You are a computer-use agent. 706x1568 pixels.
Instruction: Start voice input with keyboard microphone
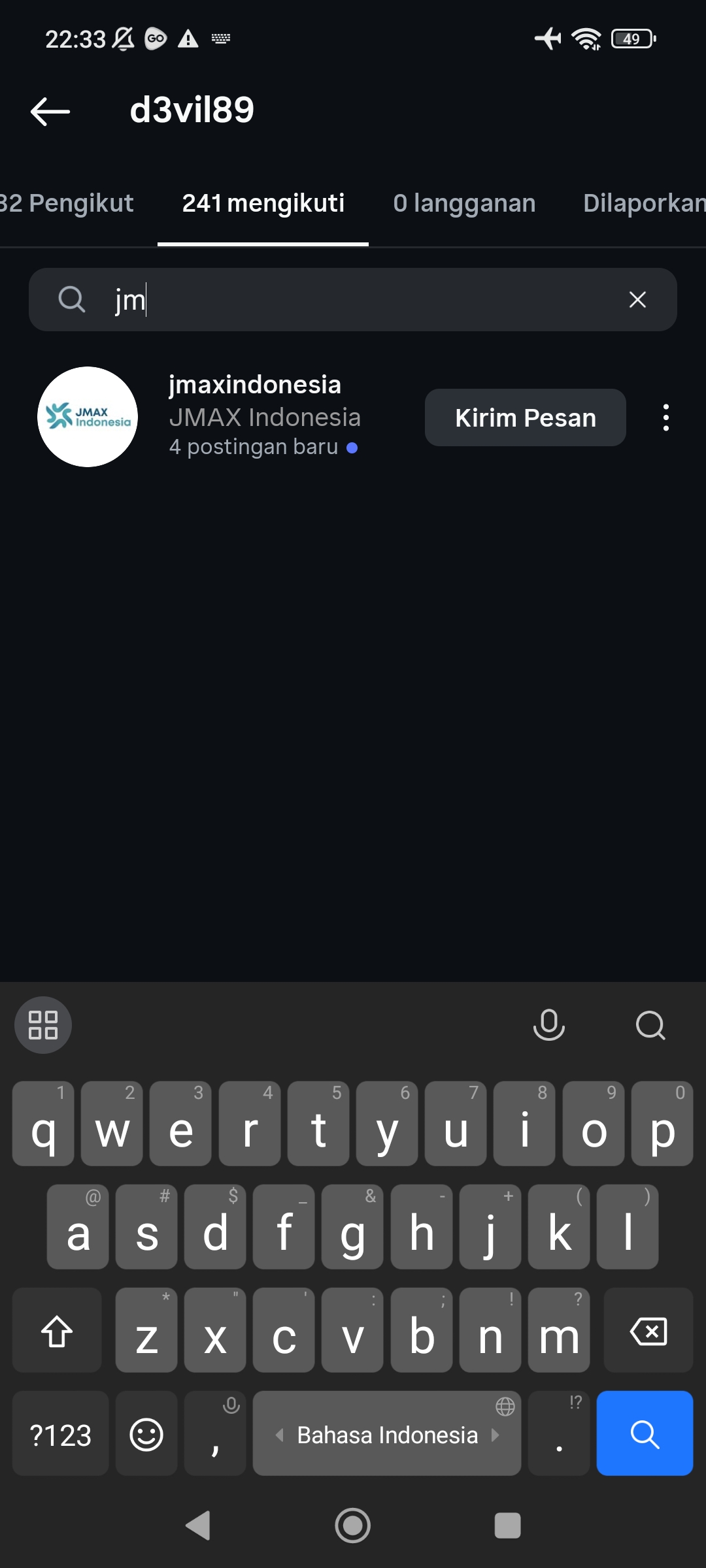[x=548, y=1025]
